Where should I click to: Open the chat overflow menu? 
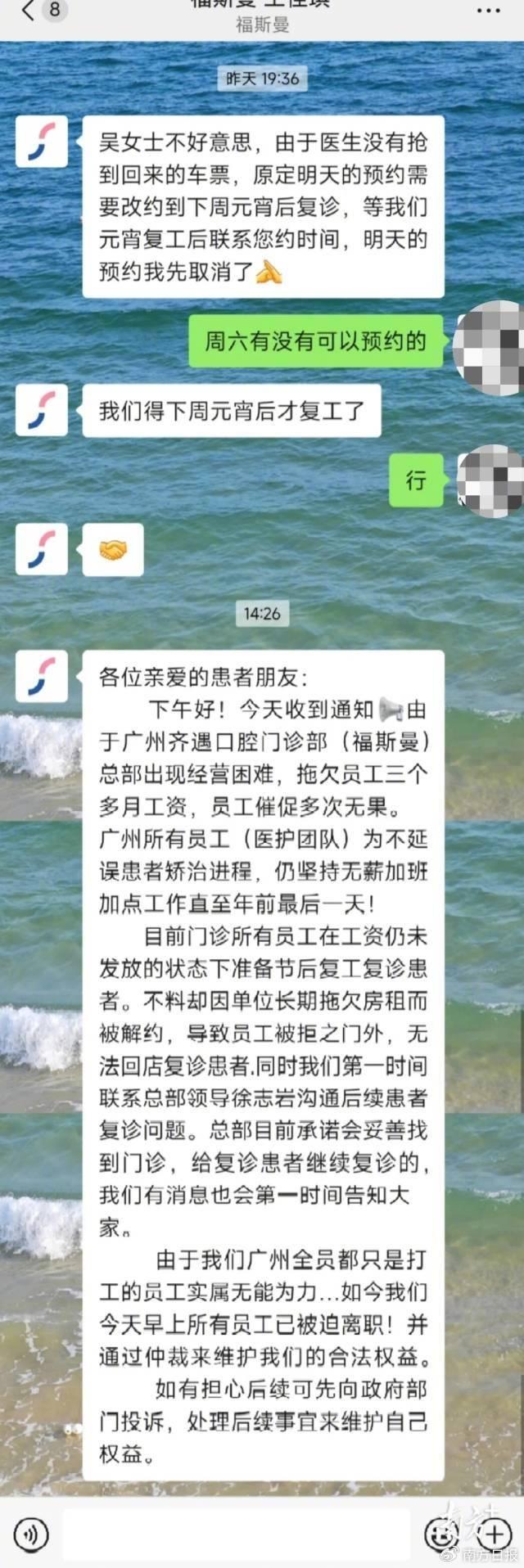tap(488, 11)
